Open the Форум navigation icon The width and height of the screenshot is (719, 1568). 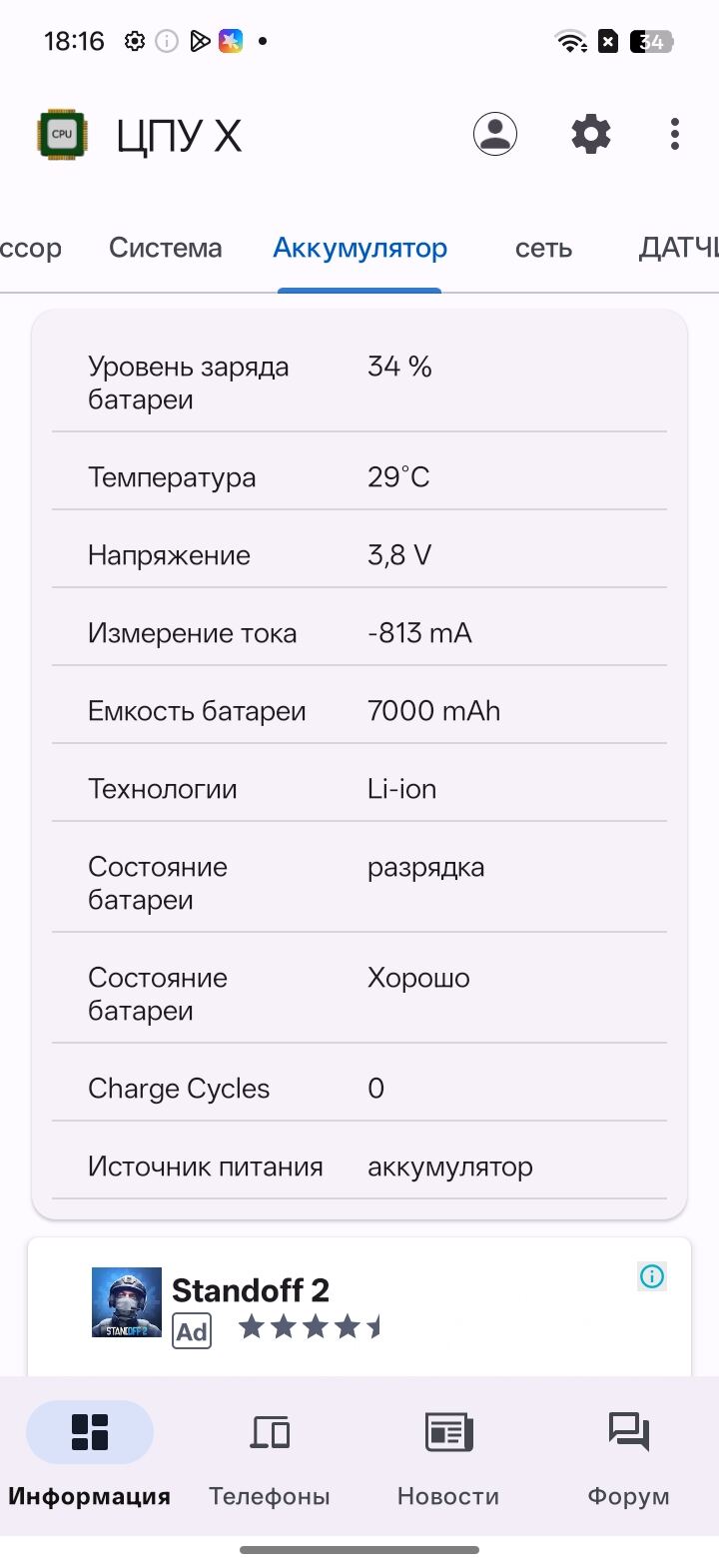click(x=627, y=1431)
